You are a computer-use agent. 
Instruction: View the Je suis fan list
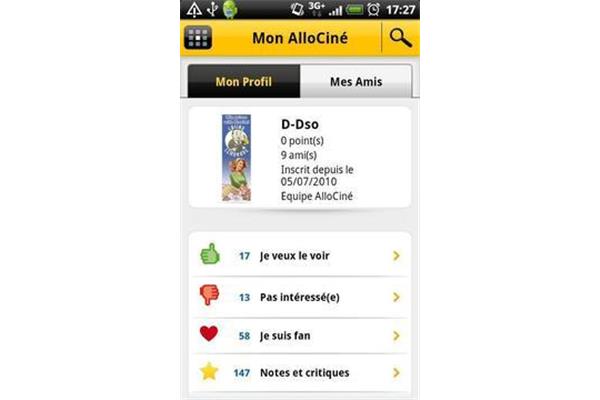299,334
